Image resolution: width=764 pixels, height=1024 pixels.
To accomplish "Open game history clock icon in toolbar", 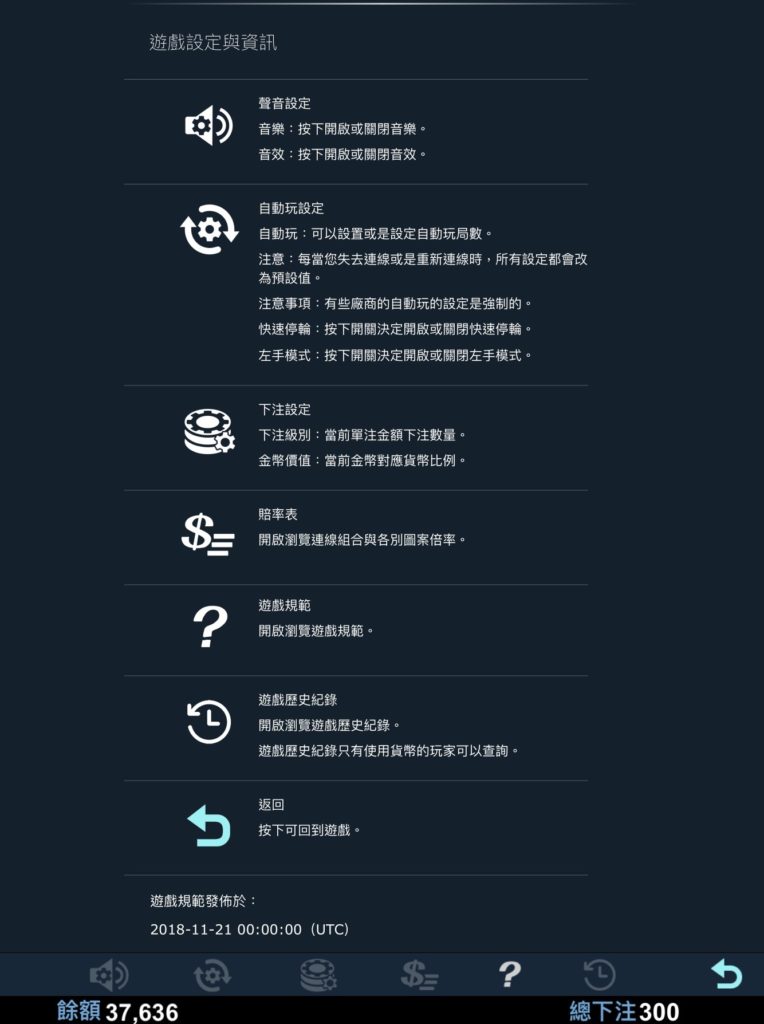I will coord(599,974).
